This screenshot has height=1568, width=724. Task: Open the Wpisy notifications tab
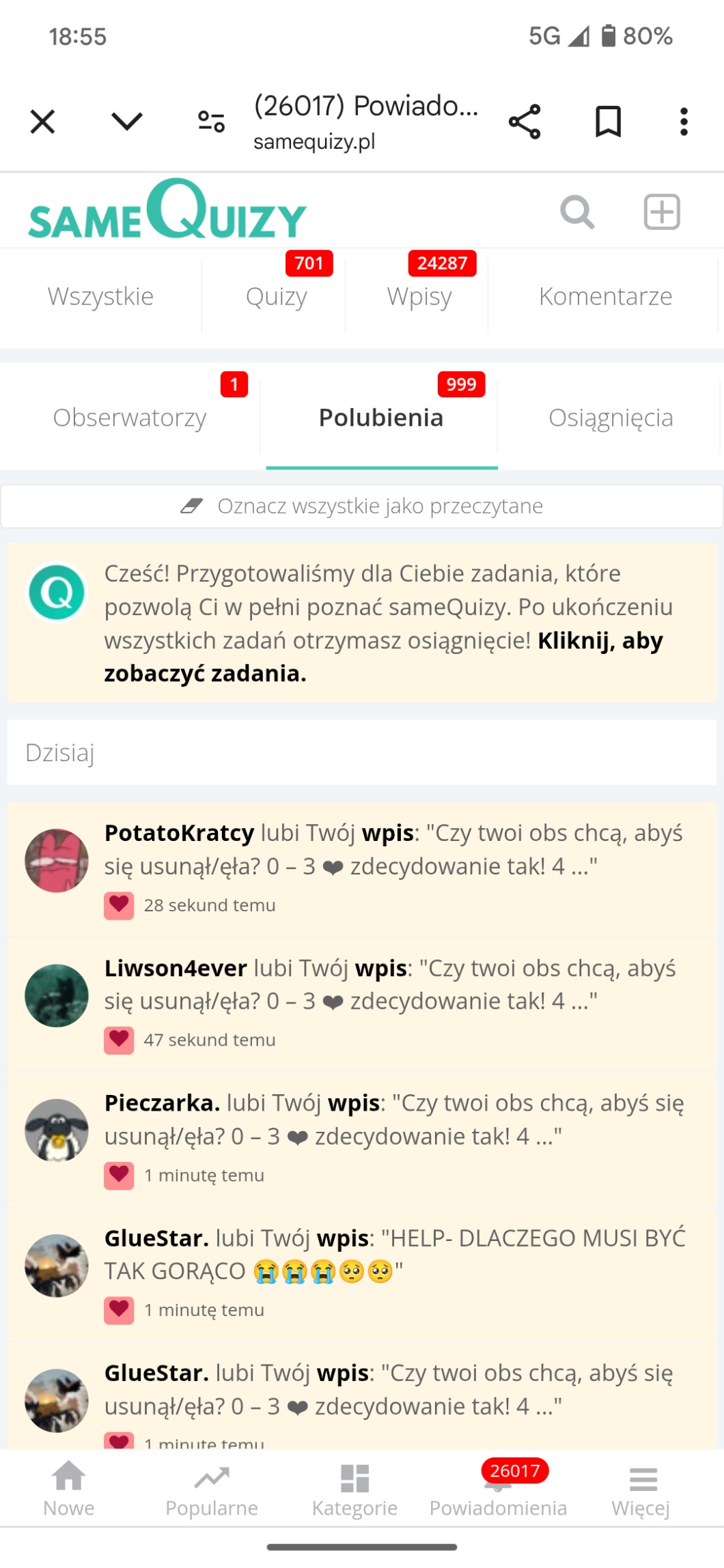[419, 297]
